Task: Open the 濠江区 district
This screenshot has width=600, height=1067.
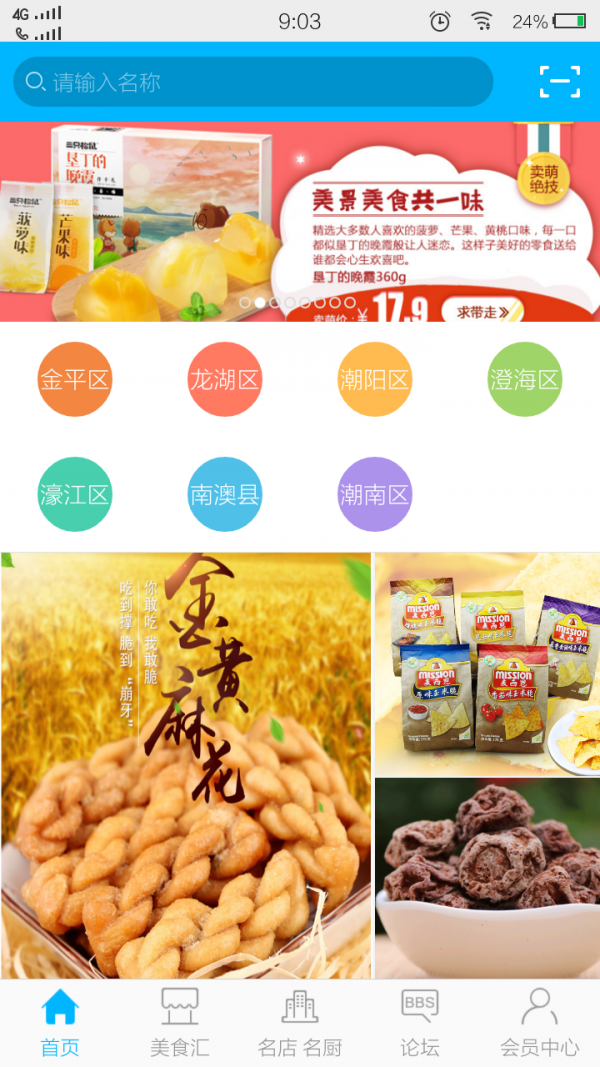Action: (74, 494)
